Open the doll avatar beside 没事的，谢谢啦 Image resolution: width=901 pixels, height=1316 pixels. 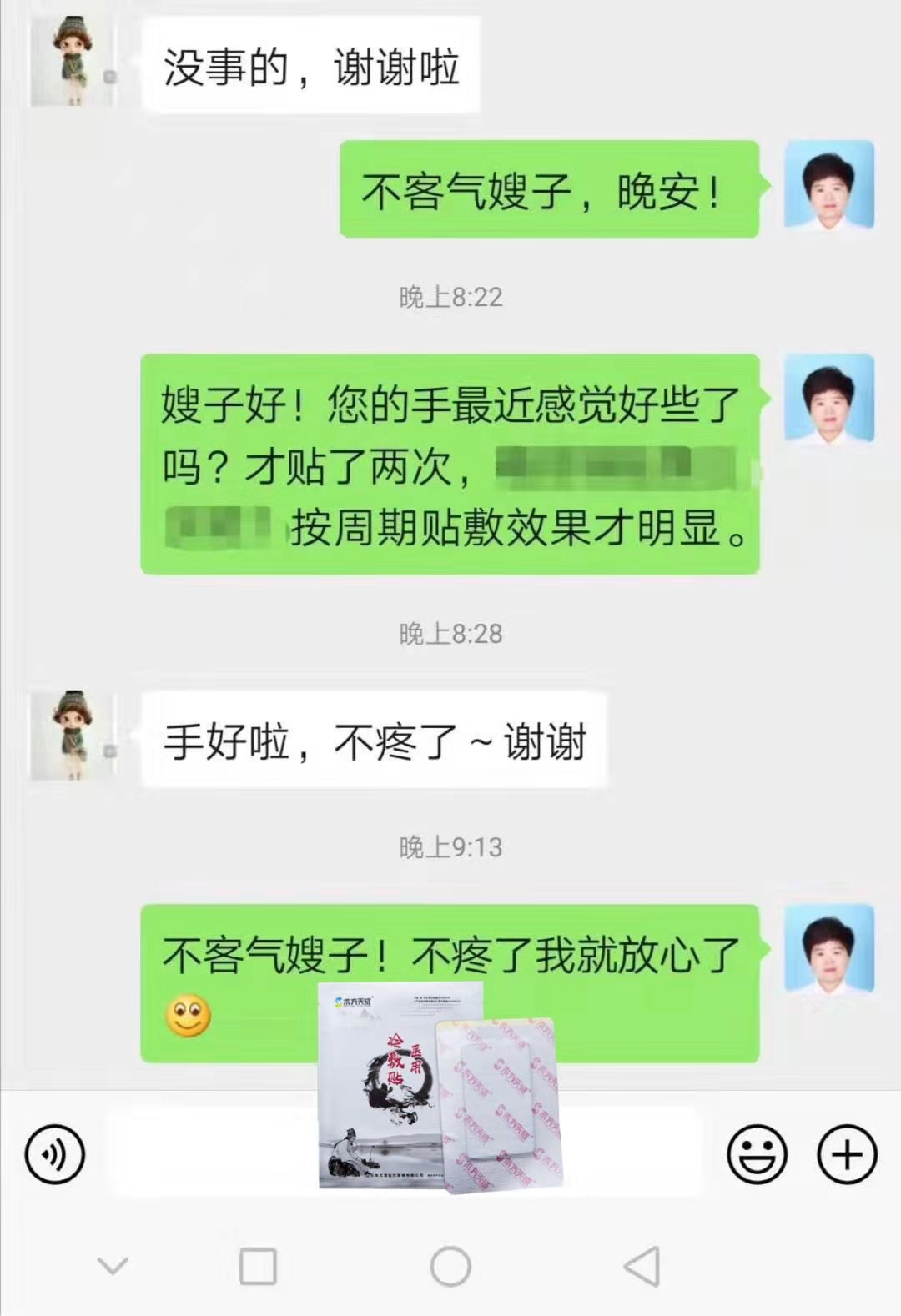73,63
